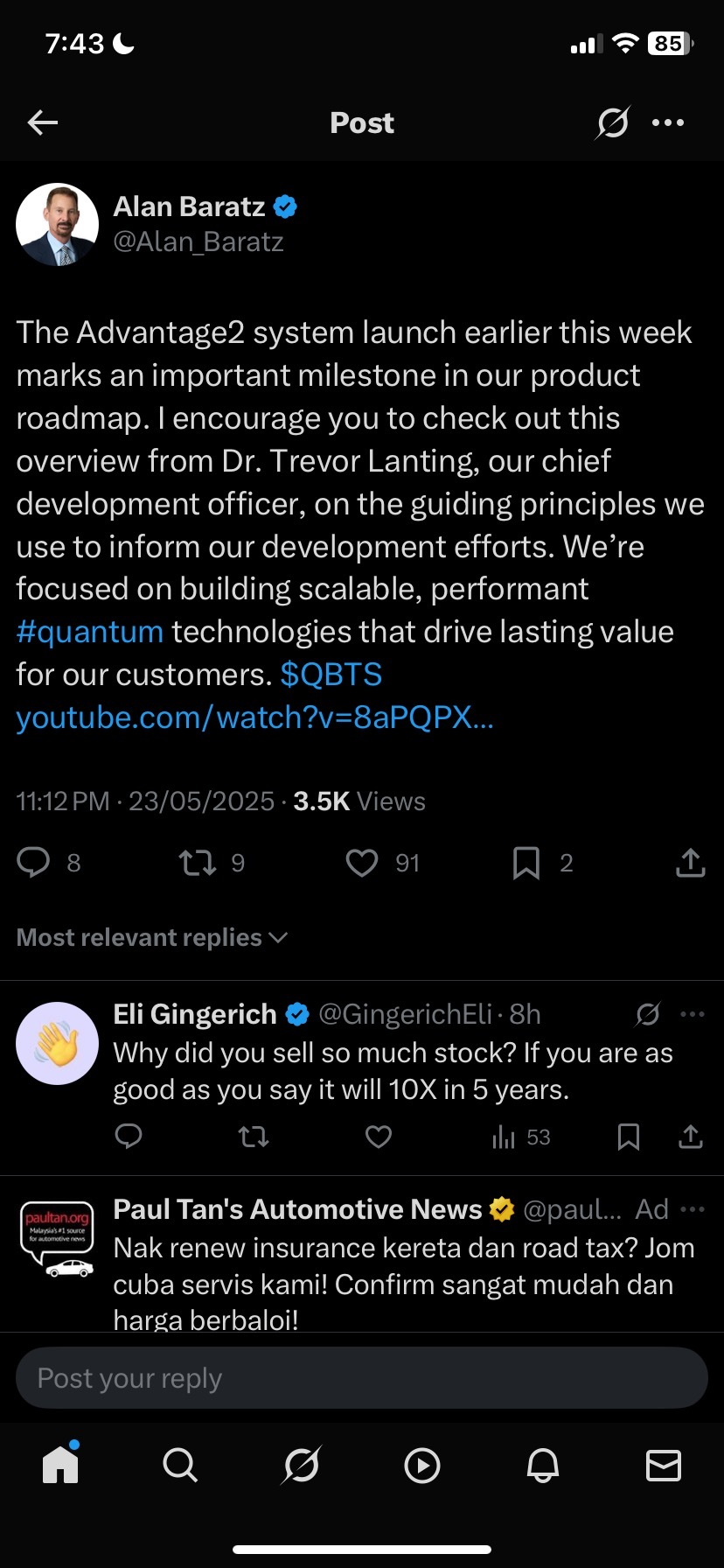Open the post's overflow menu in header
The width and height of the screenshot is (724, 1568).
click(x=668, y=122)
